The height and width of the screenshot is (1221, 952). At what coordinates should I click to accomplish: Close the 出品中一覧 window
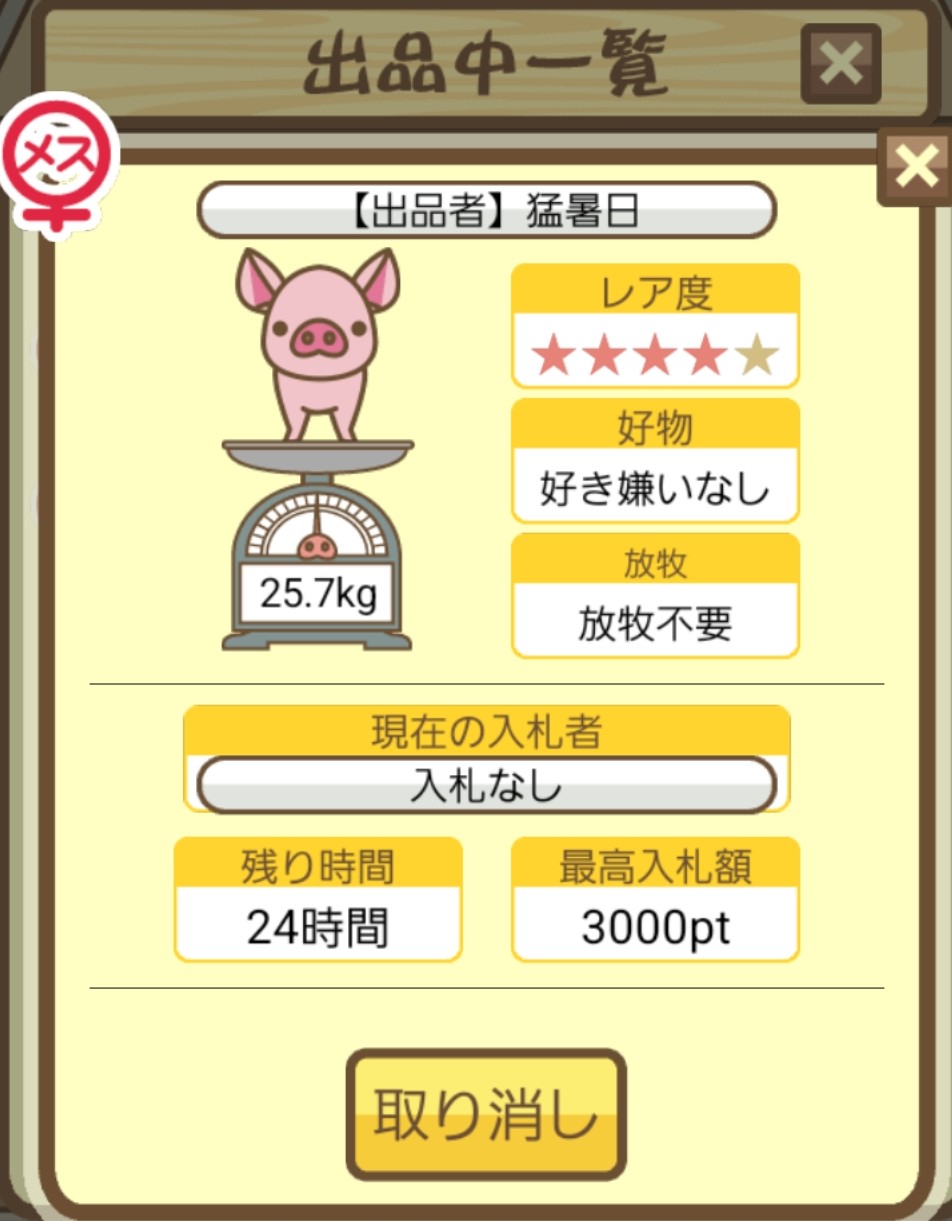pyautogui.click(x=840, y=65)
